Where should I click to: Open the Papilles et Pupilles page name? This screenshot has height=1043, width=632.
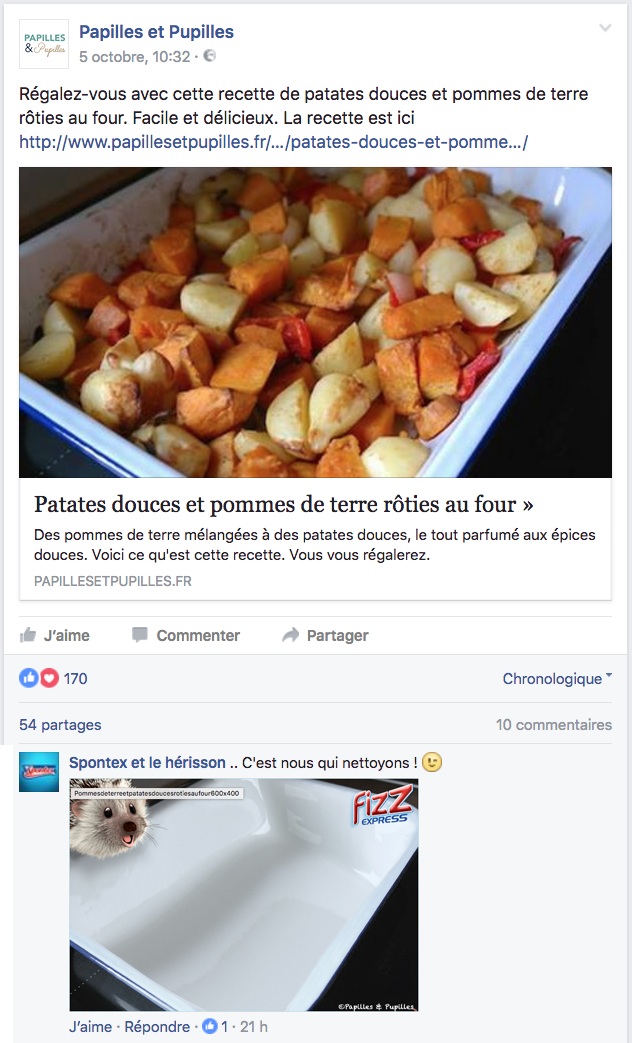tap(156, 32)
